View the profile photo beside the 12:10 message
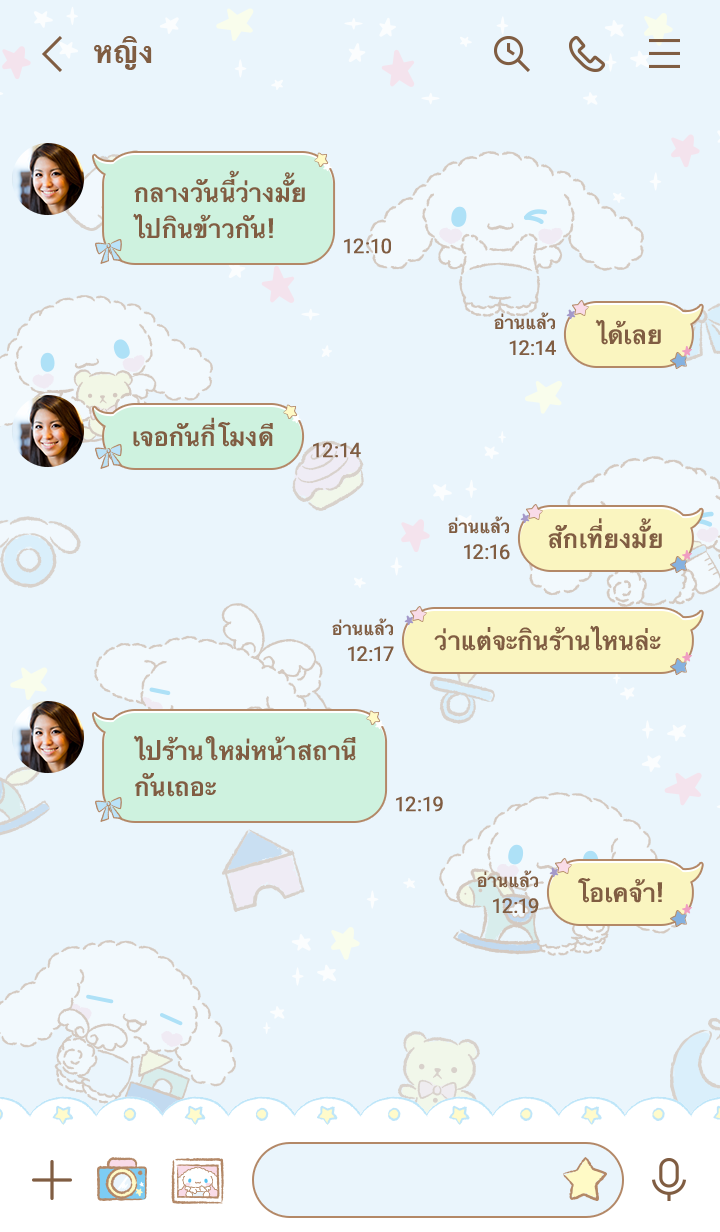 point(48,179)
